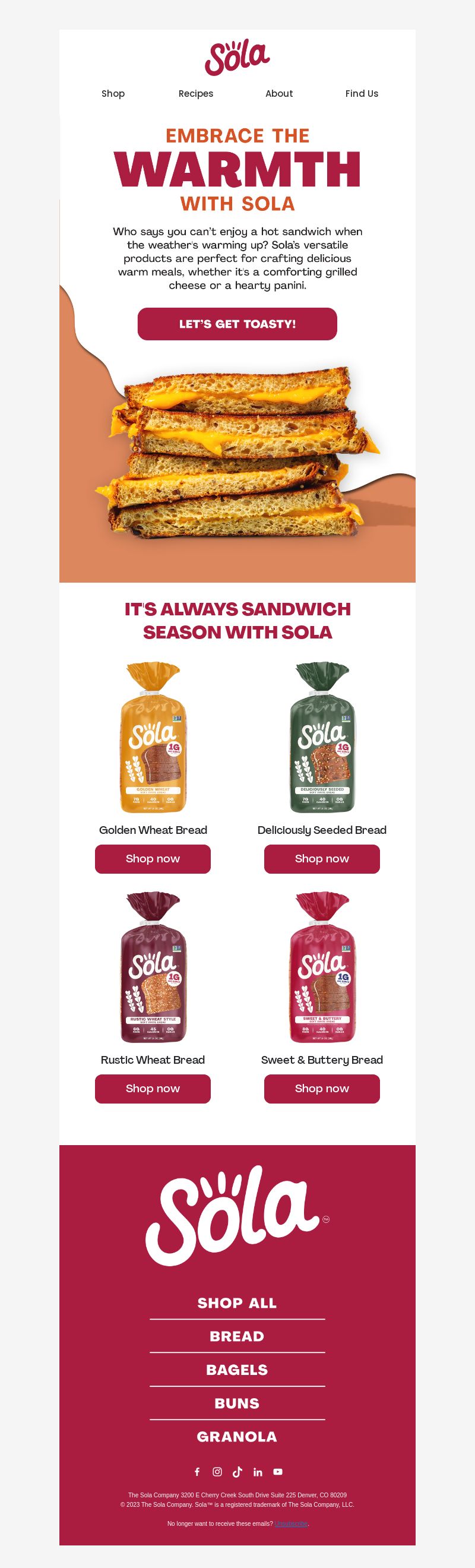475x1568 pixels.
Task: View the Buns category
Action: 237,1403
